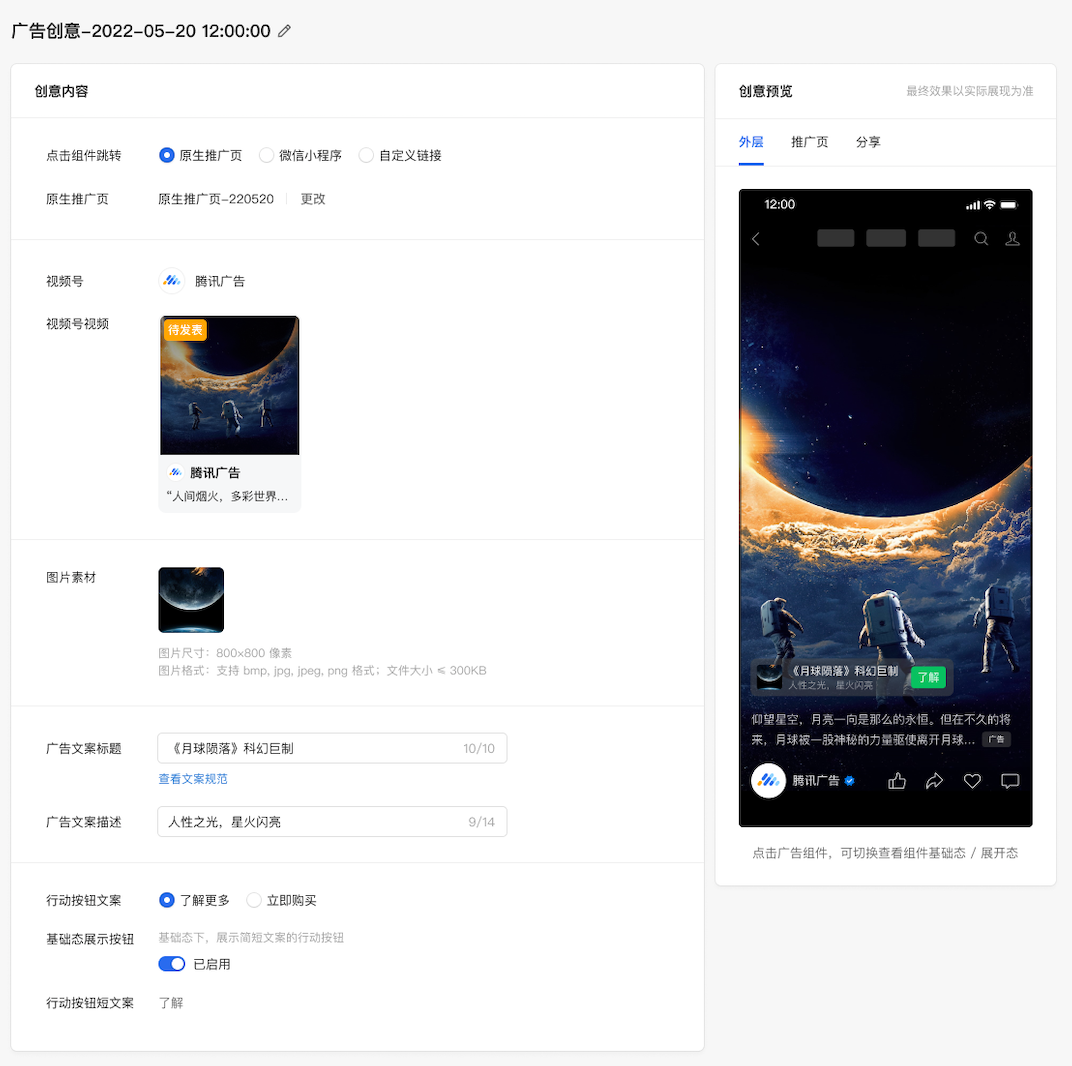Select the 原生推广页 radio option

[x=167, y=155]
